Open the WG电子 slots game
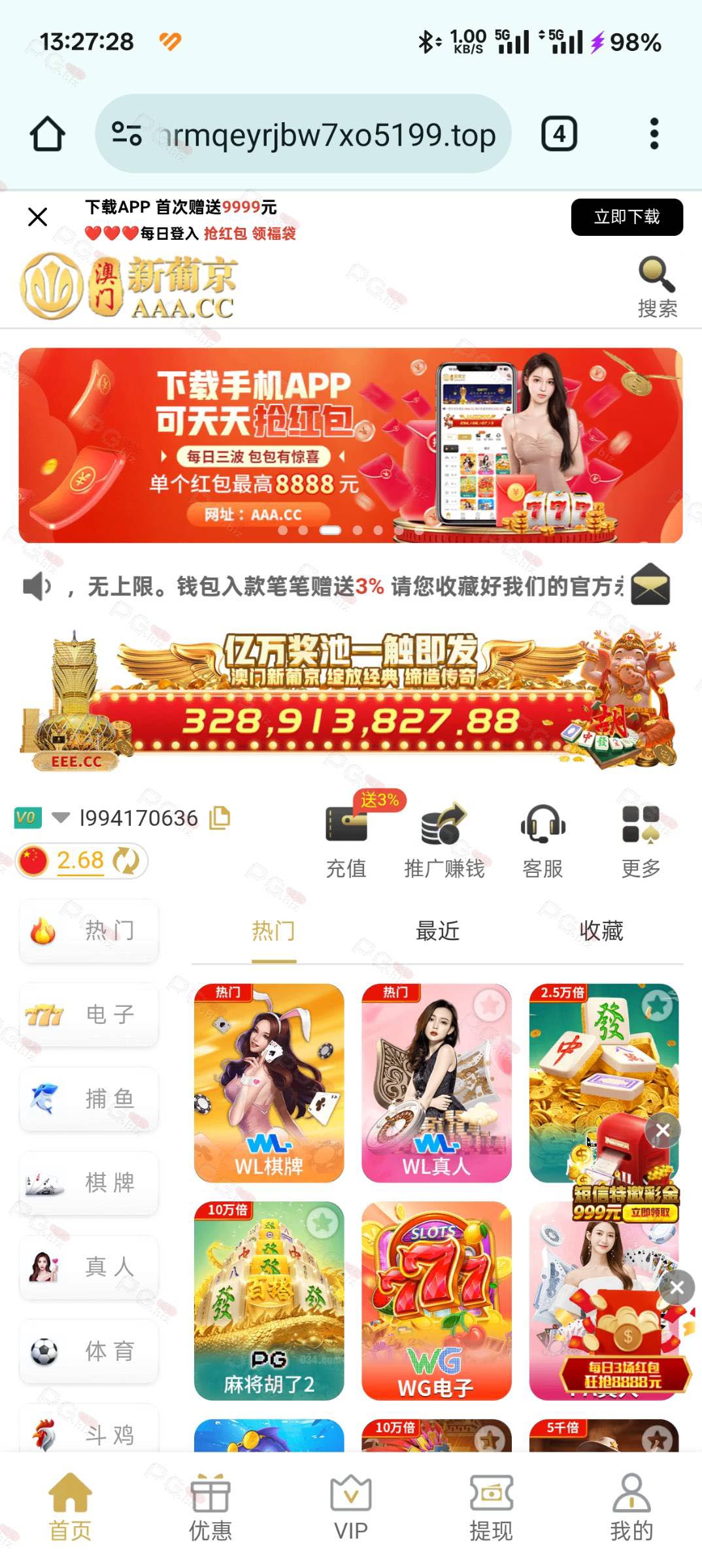Screen dimensions: 702x1568 pyautogui.click(x=437, y=1301)
